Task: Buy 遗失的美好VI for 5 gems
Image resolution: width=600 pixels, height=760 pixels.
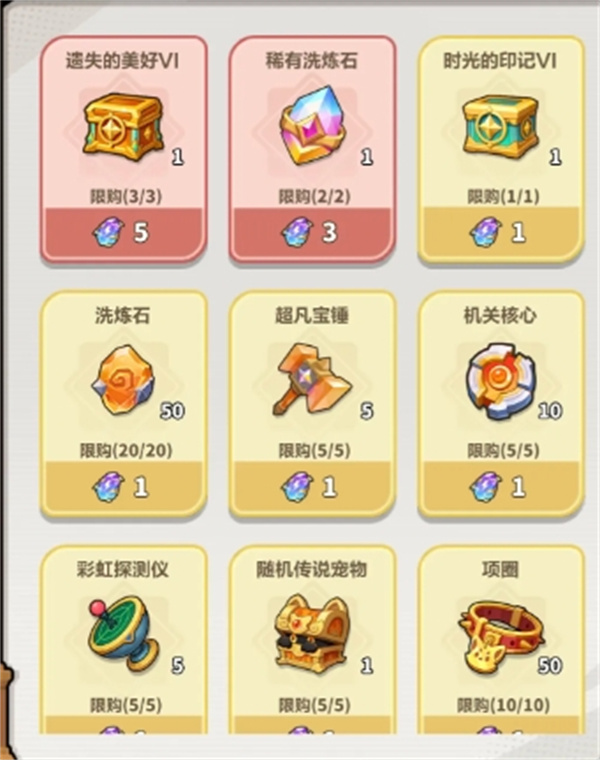Action: pos(124,233)
